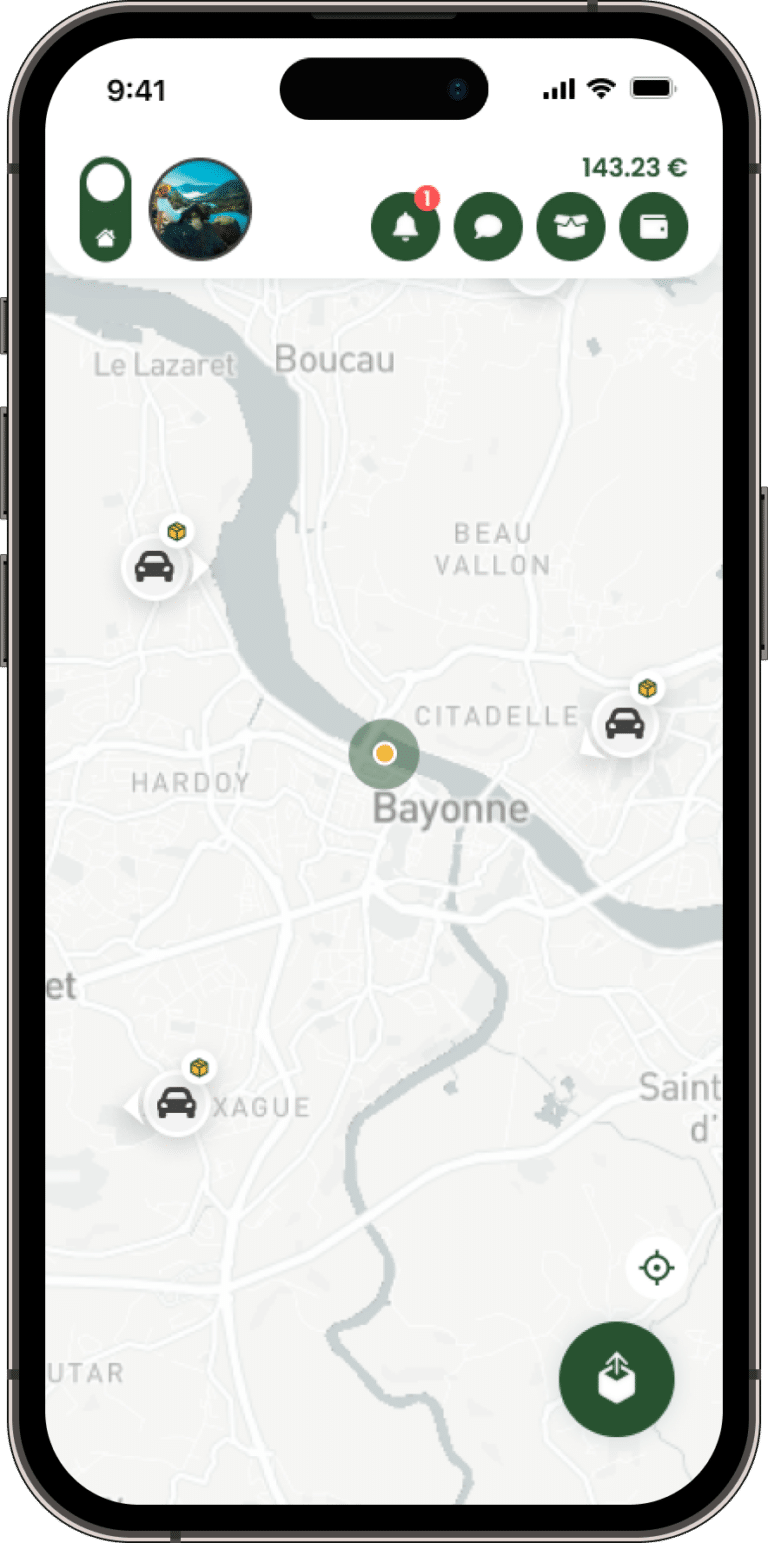Select the car marker near Hardoy south
The height and width of the screenshot is (1543, 768).
point(177,1103)
